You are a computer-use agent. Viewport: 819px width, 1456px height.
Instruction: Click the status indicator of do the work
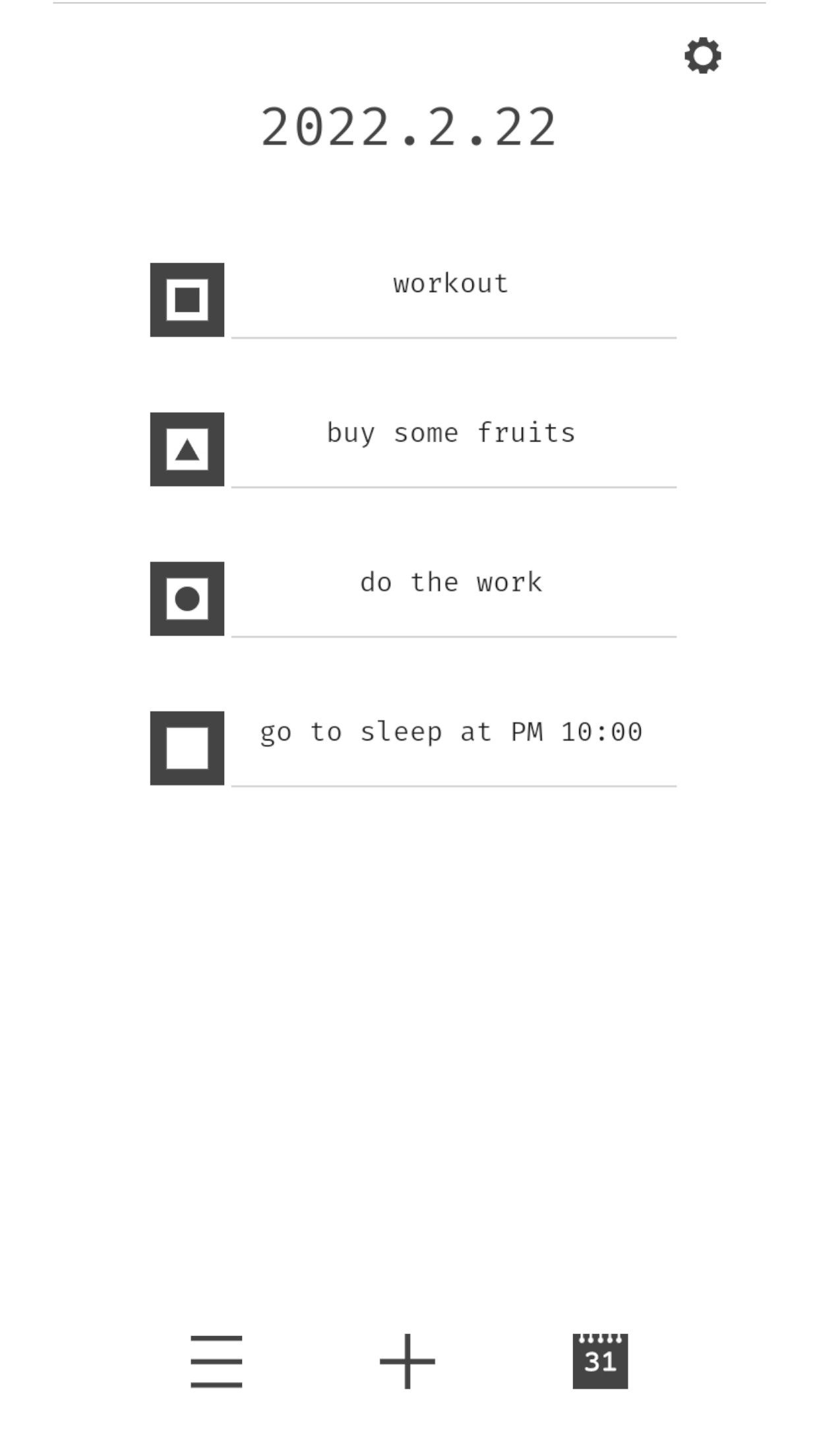(187, 599)
